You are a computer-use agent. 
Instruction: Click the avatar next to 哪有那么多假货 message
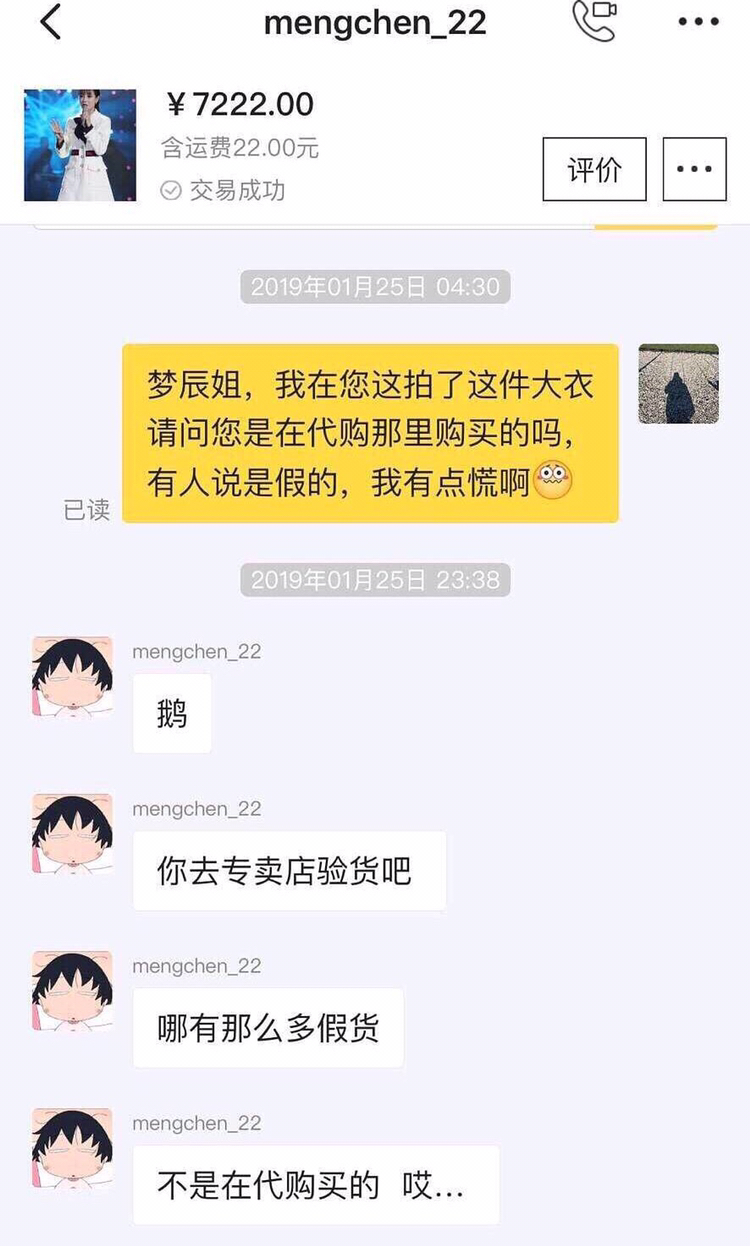coord(71,992)
